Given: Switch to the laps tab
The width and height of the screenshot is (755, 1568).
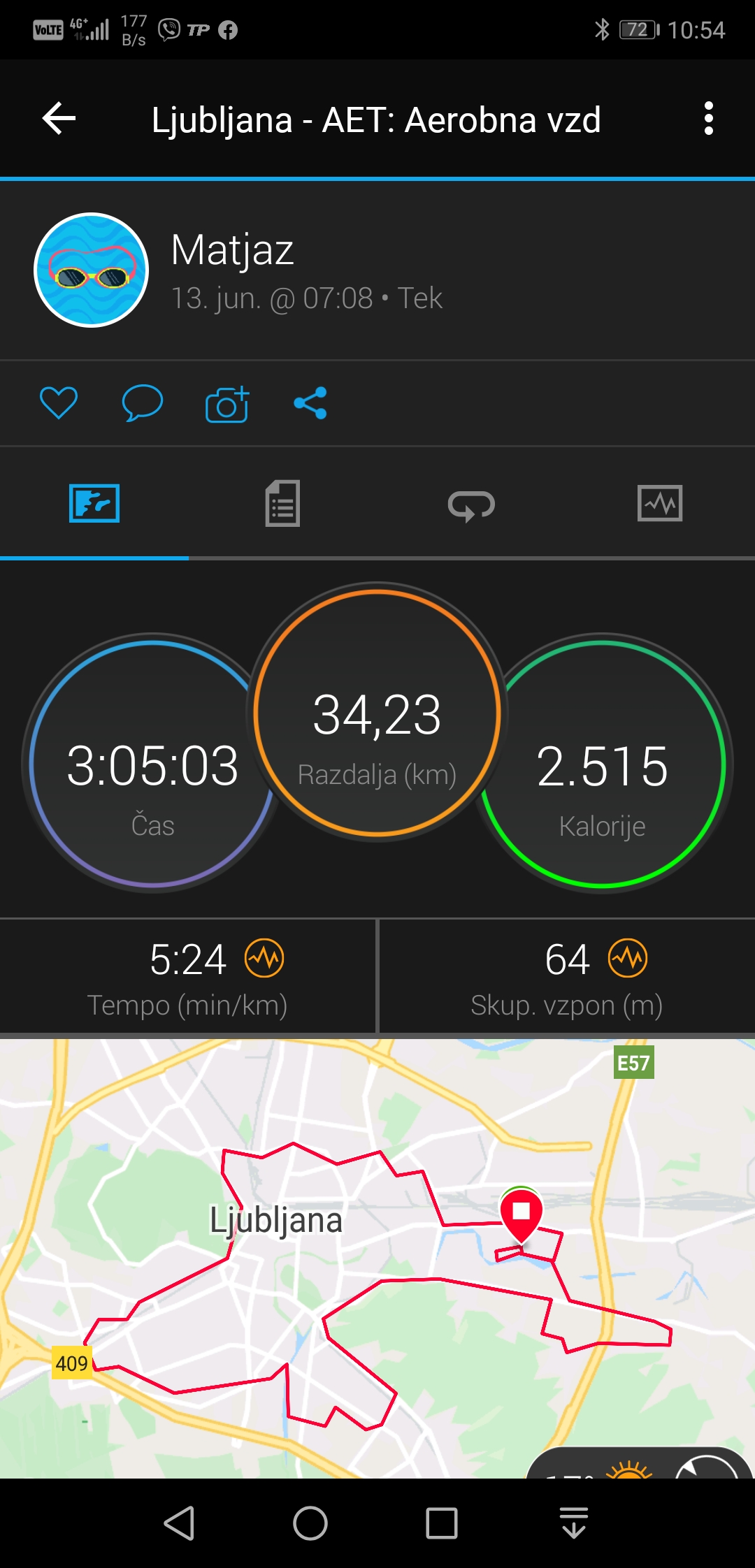Looking at the screenshot, I should [x=471, y=504].
